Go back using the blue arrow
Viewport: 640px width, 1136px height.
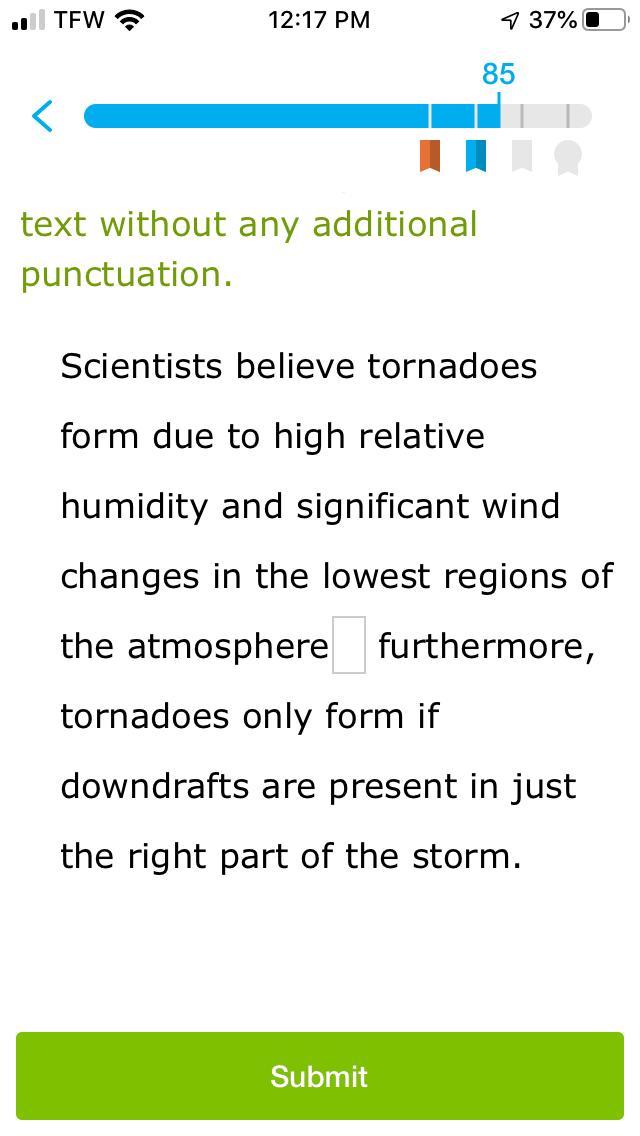click(x=42, y=116)
